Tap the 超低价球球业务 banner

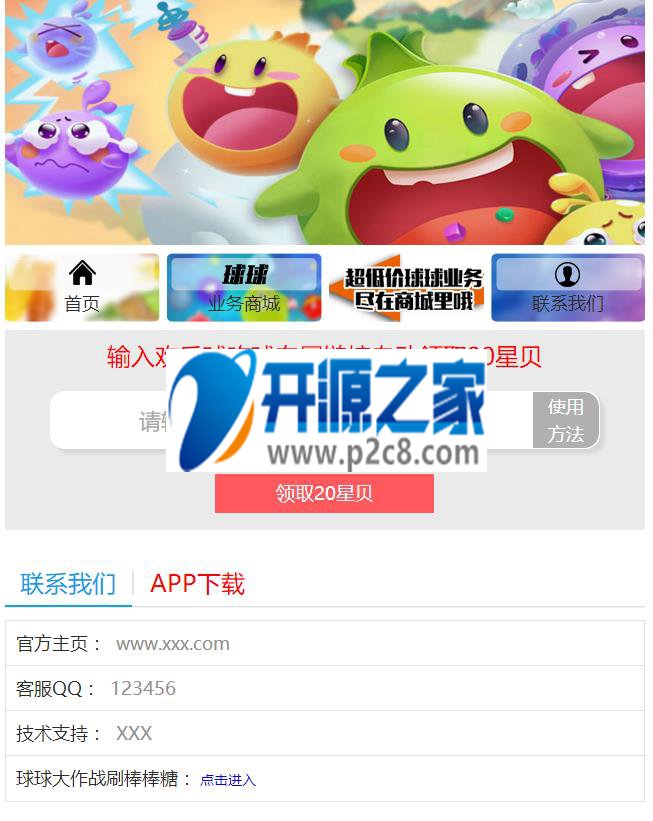click(406, 288)
